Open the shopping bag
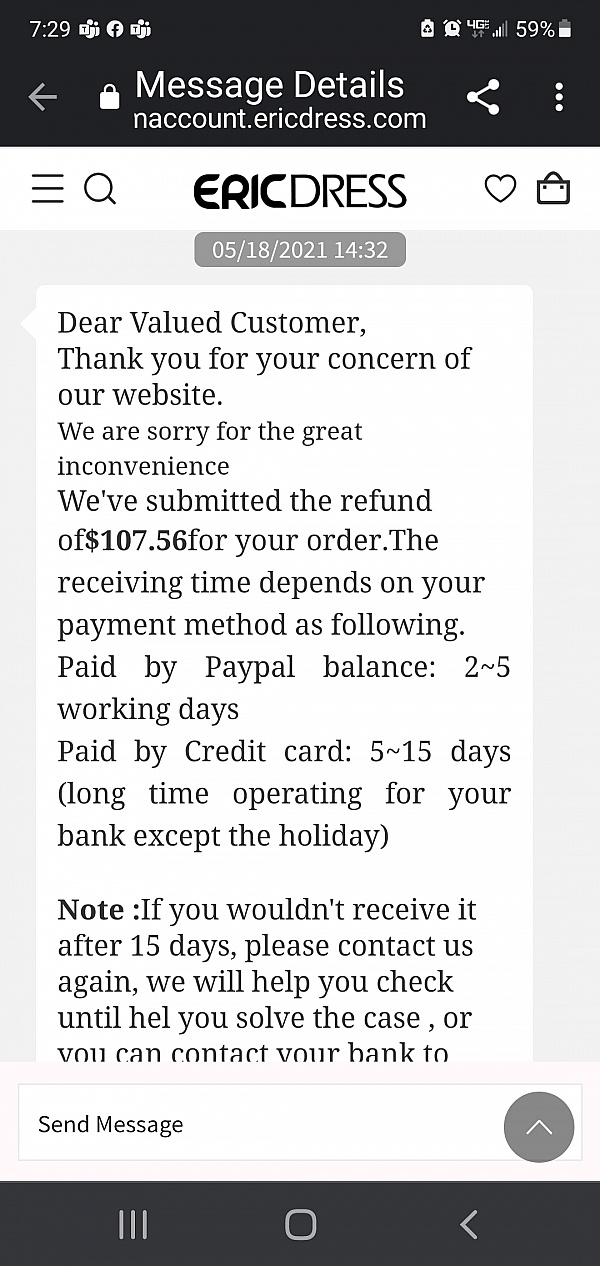 click(553, 188)
